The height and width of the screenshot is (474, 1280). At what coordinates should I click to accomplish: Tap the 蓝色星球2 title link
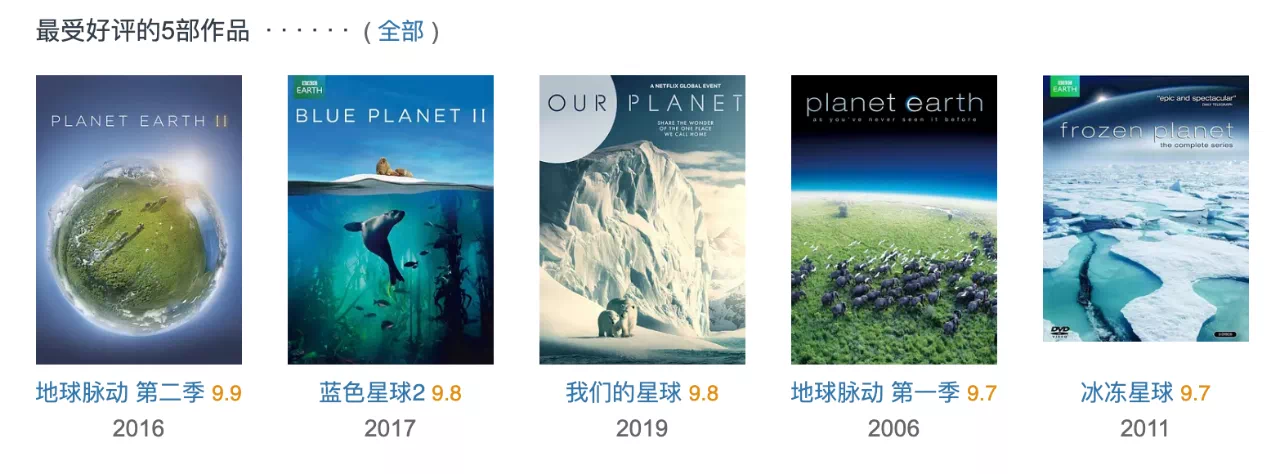(x=372, y=392)
